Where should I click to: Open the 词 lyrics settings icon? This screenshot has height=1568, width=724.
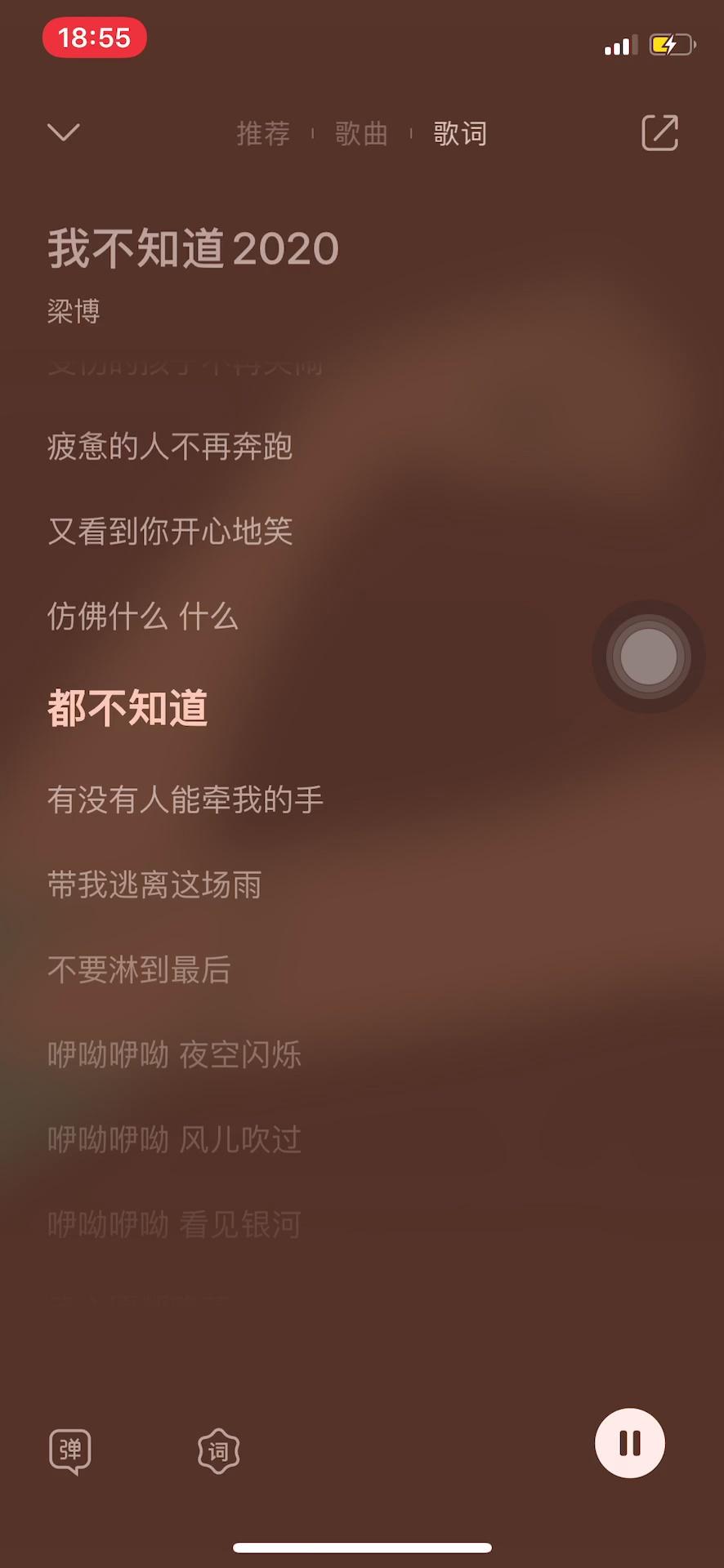219,1451
